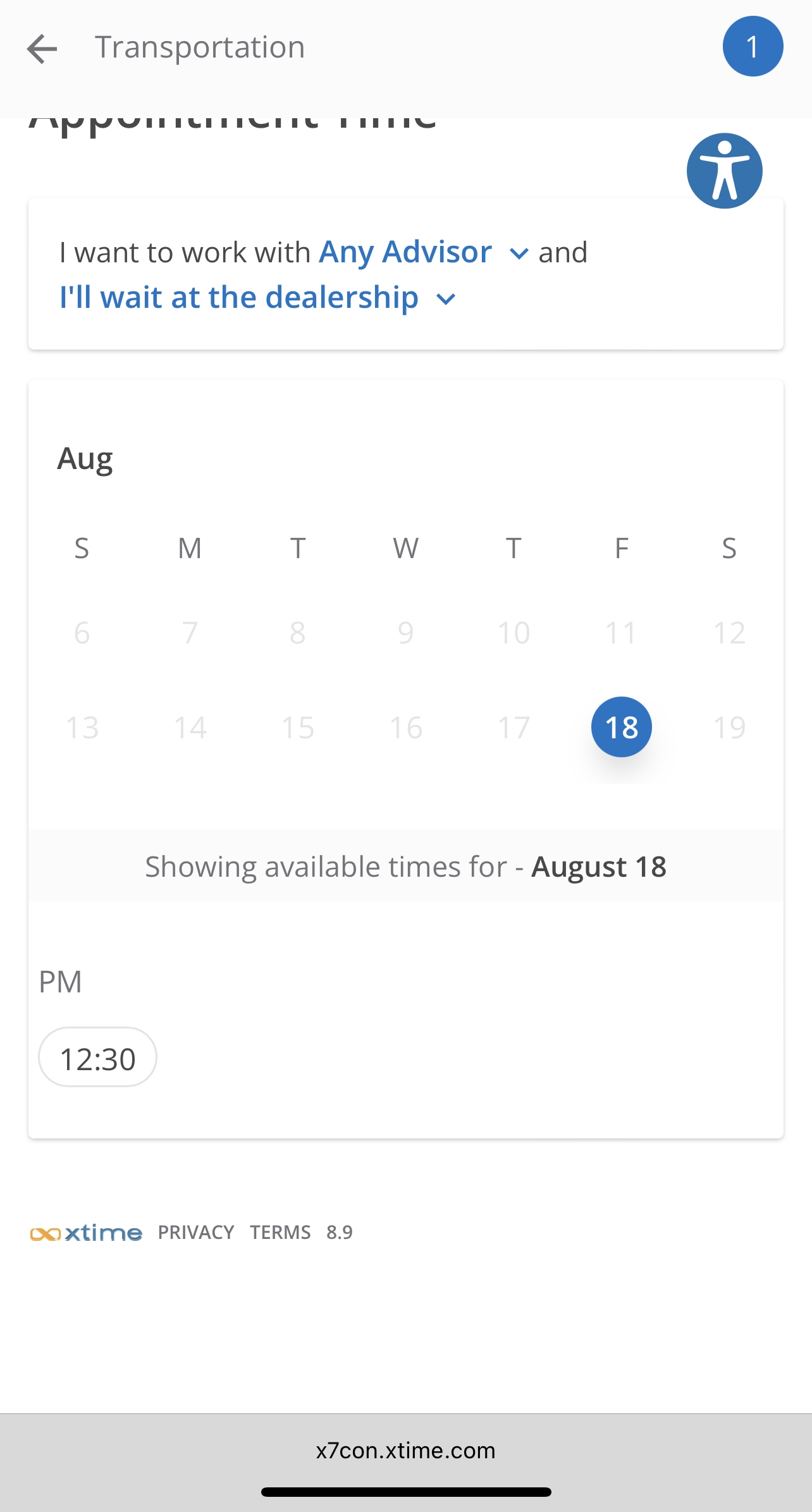Go back using the arrow icon
This screenshot has width=812, height=1512.
(42, 49)
